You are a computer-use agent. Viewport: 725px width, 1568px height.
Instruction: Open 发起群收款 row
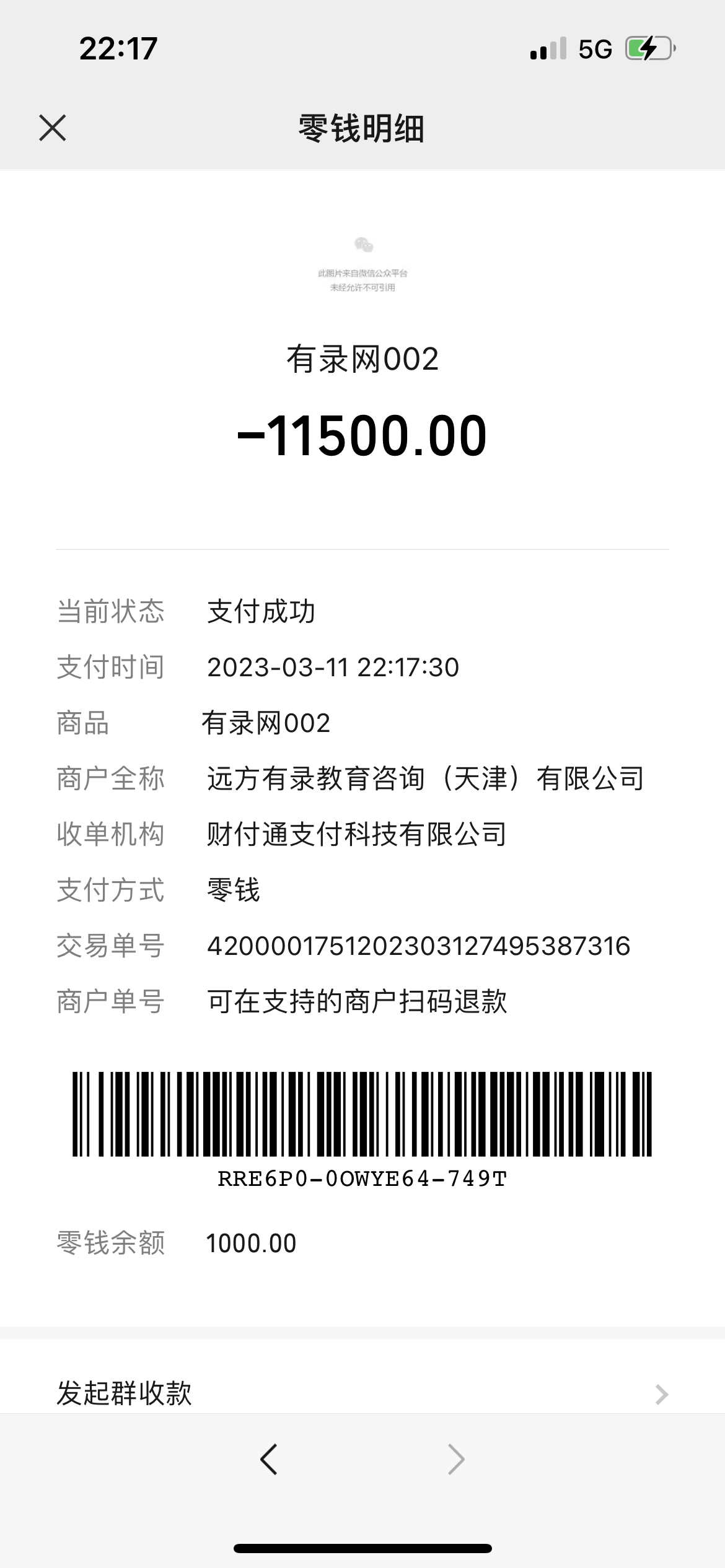coord(362,1393)
